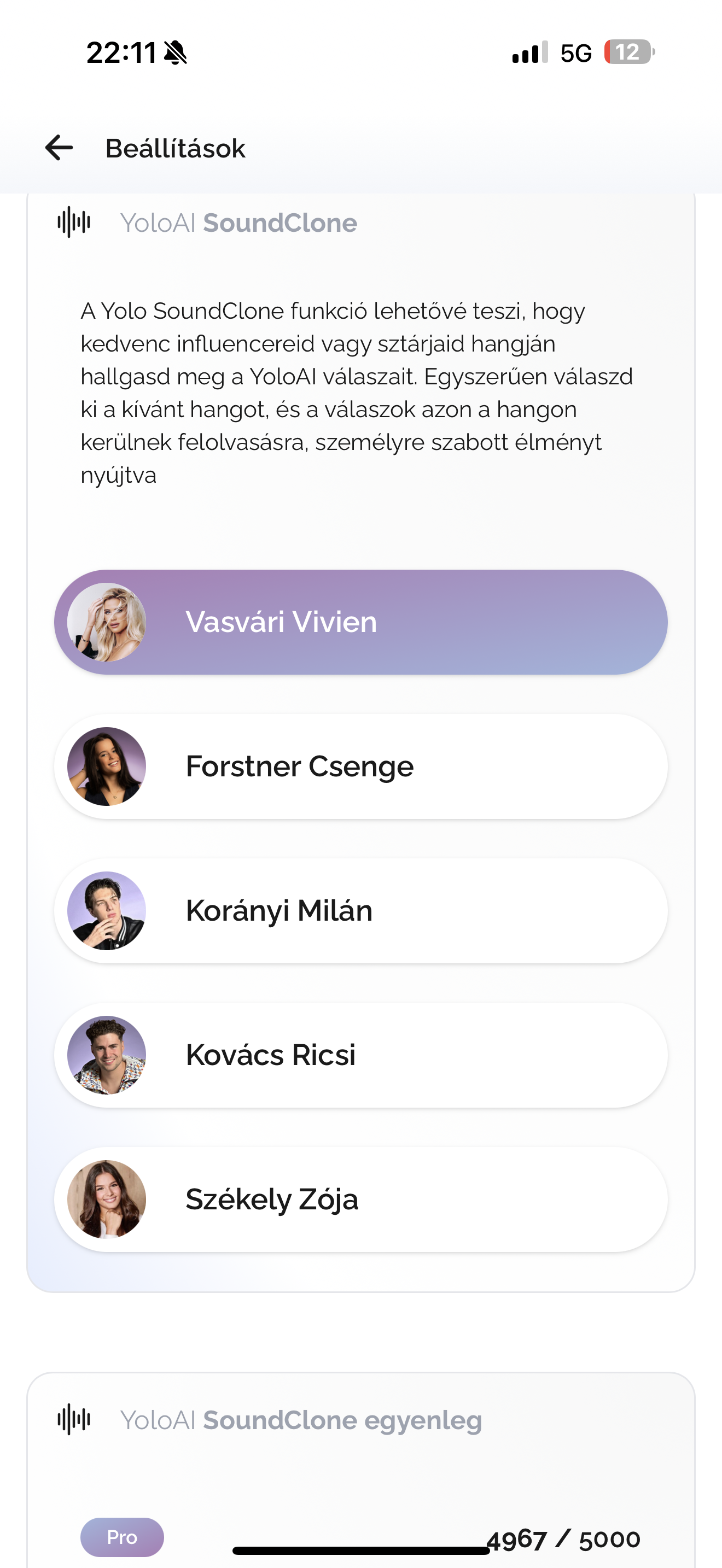
Task: Switch voice to Kovács Ricsi
Action: click(360, 1055)
